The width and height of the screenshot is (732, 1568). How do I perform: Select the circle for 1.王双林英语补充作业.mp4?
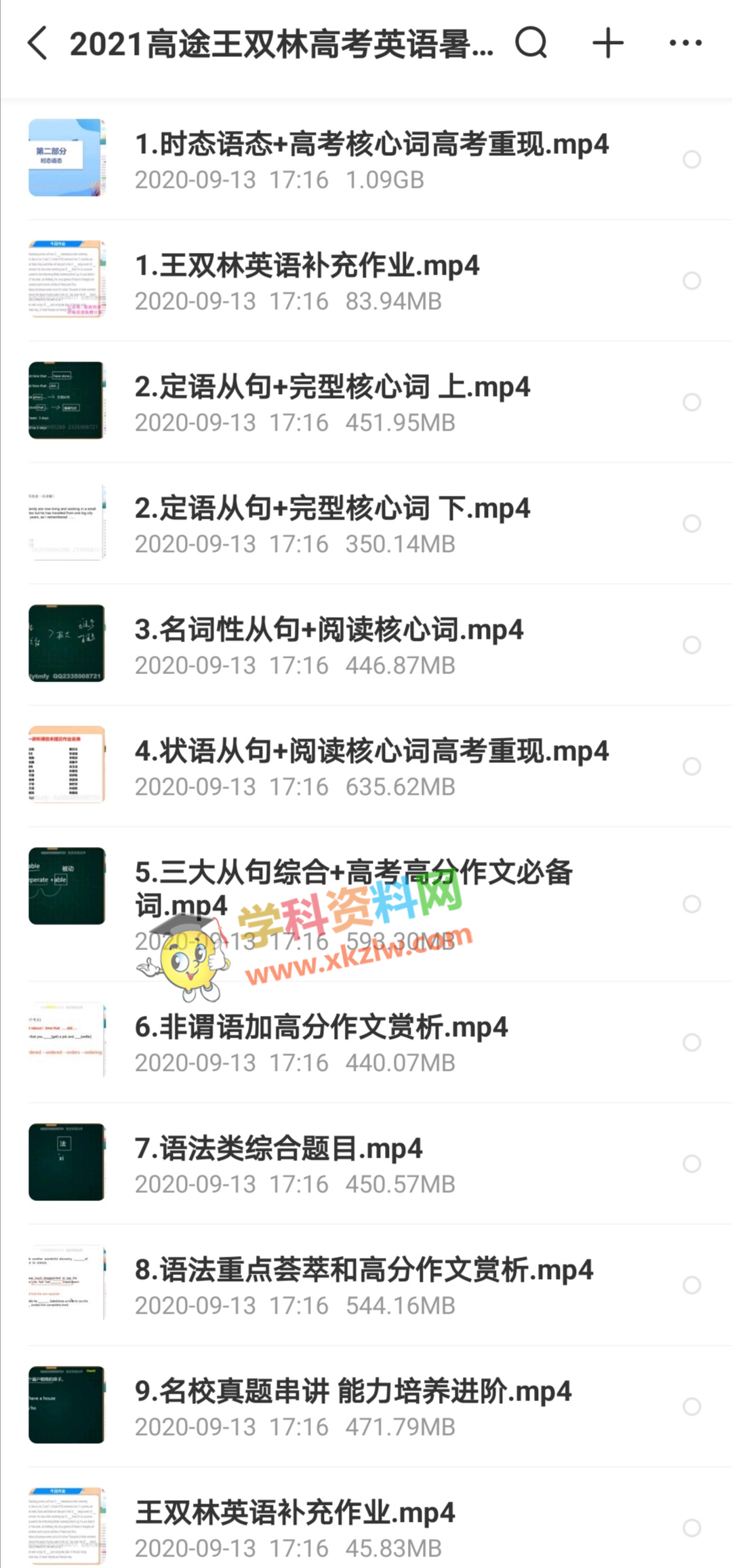coord(691,281)
